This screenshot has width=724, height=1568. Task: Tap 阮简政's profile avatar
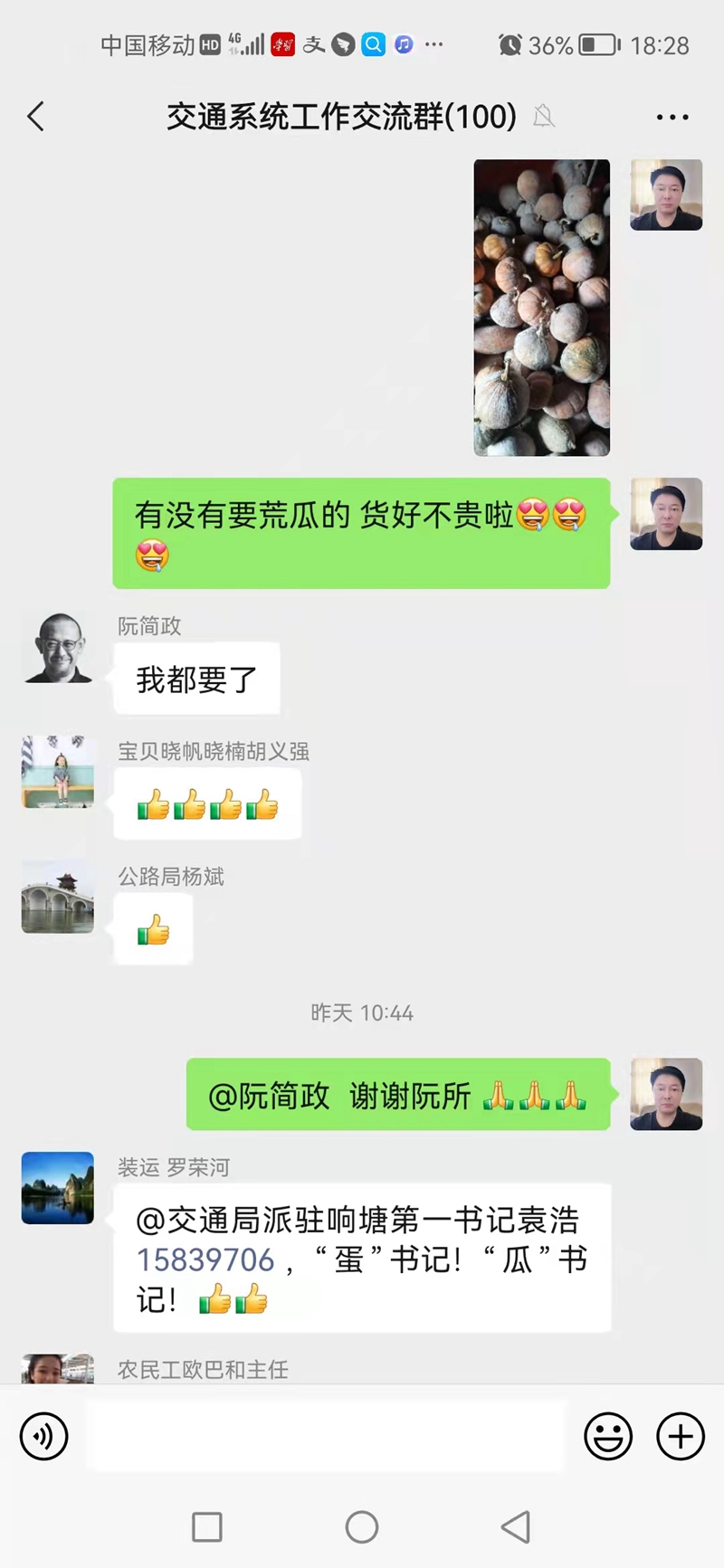(x=58, y=647)
